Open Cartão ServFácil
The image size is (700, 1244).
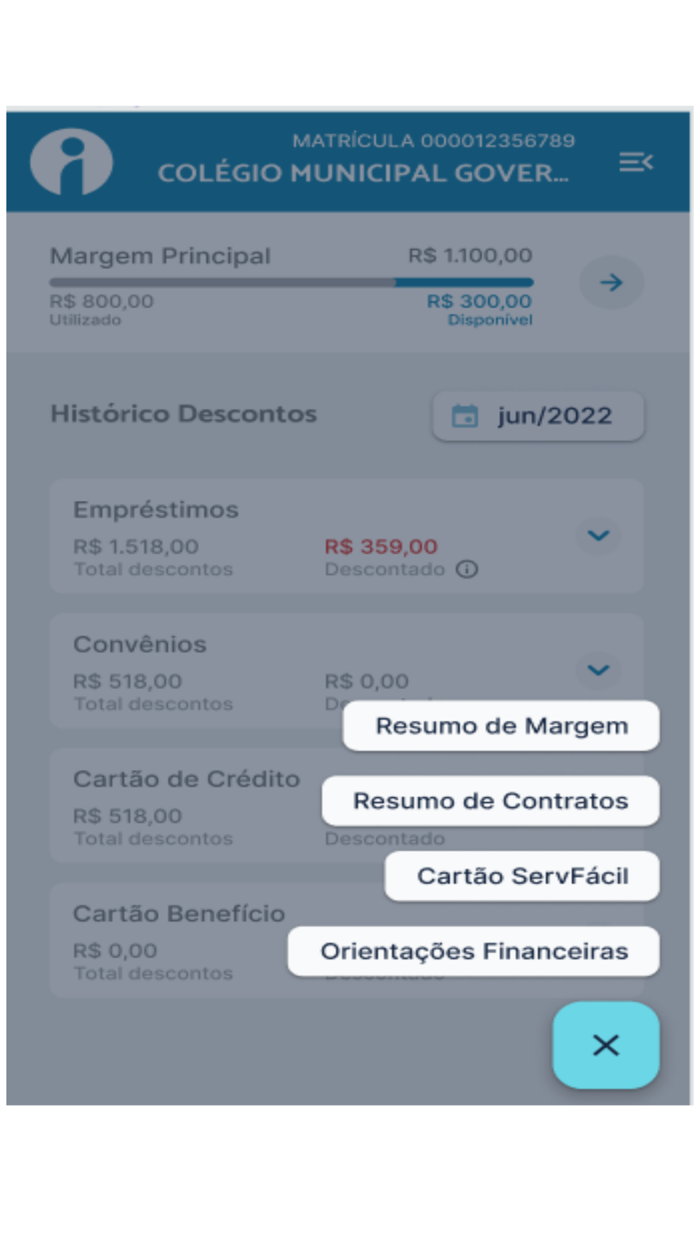click(x=522, y=876)
